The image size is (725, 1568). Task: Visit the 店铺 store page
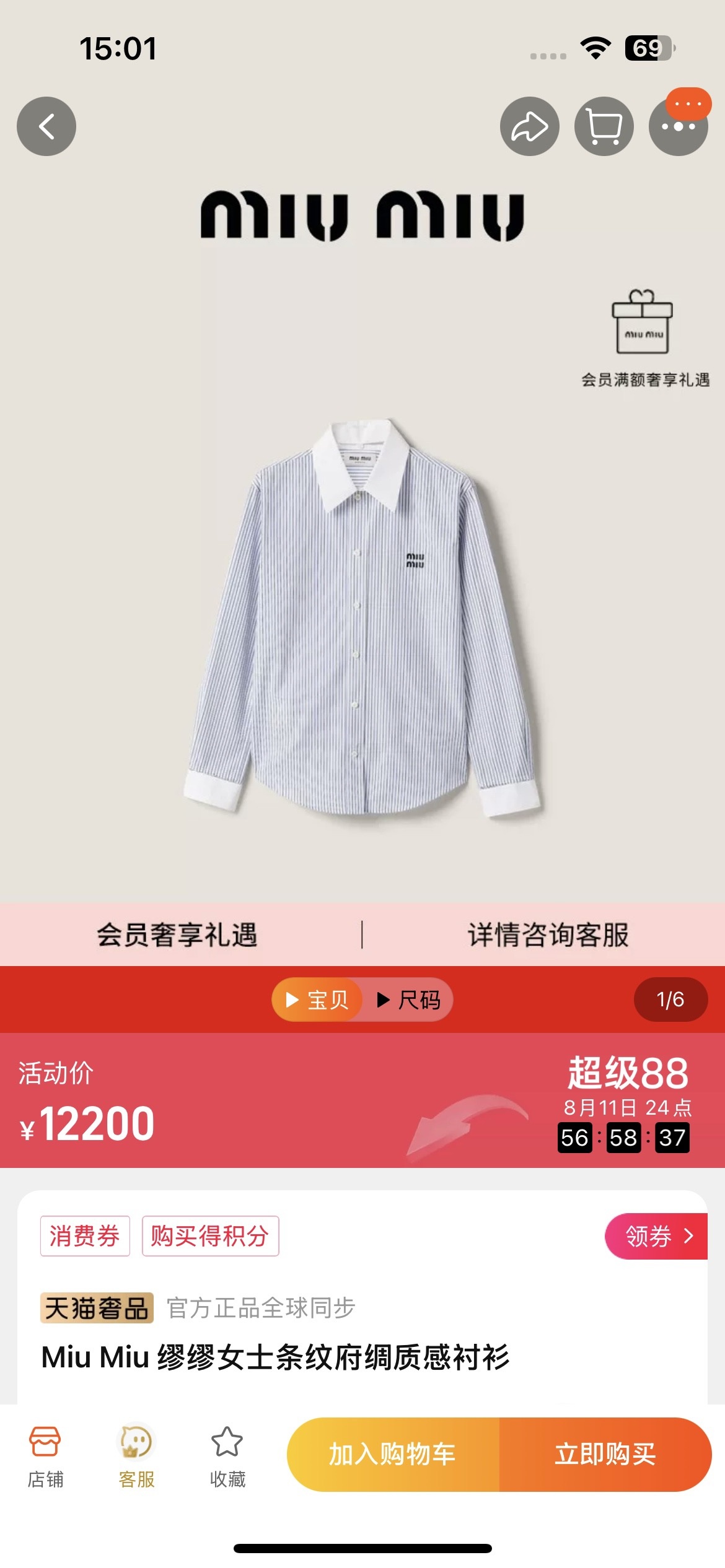[x=45, y=1455]
